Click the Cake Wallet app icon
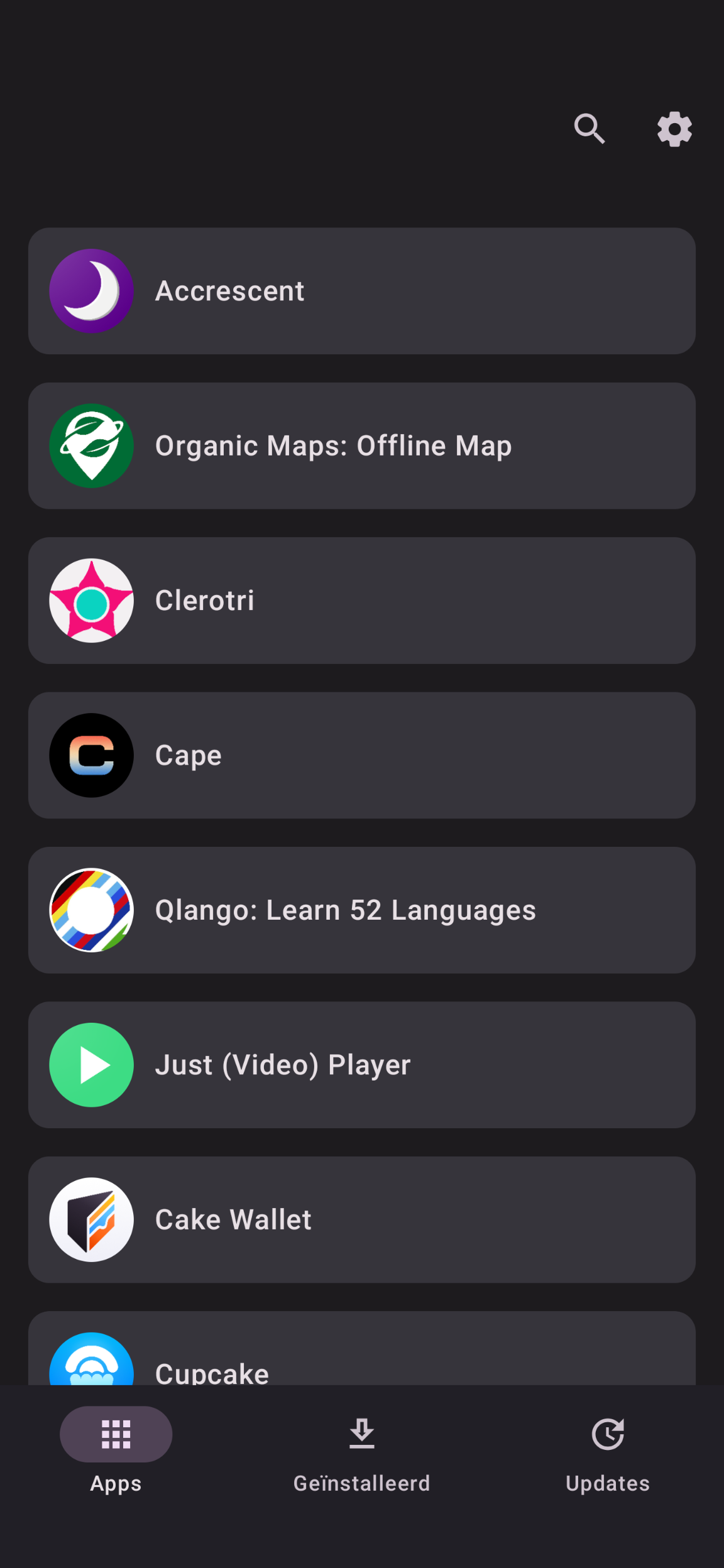The image size is (724, 1568). coord(92,1219)
